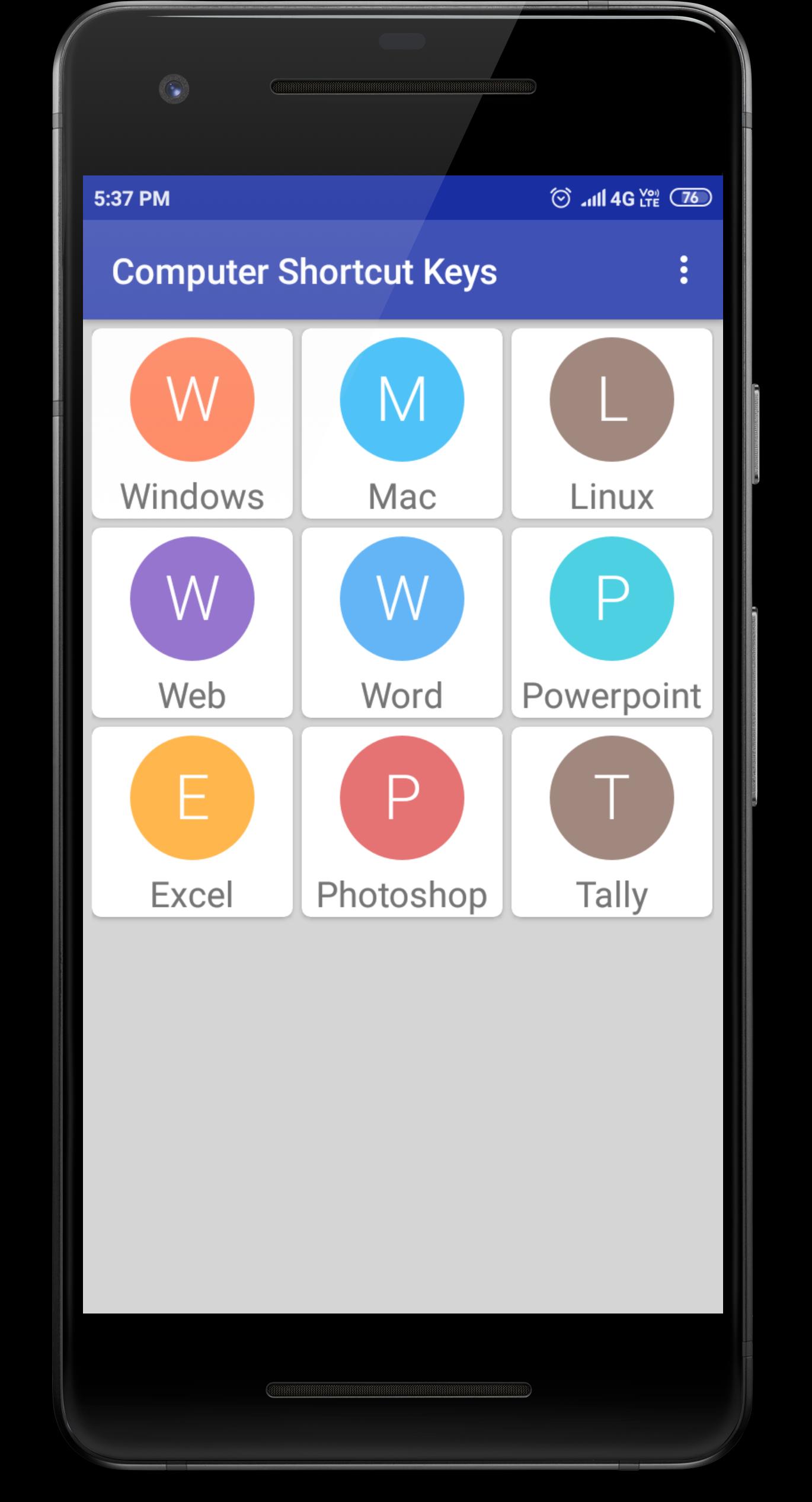Open the overflow menu
Viewport: 812px width, 1502px height.
pyautogui.click(x=683, y=270)
